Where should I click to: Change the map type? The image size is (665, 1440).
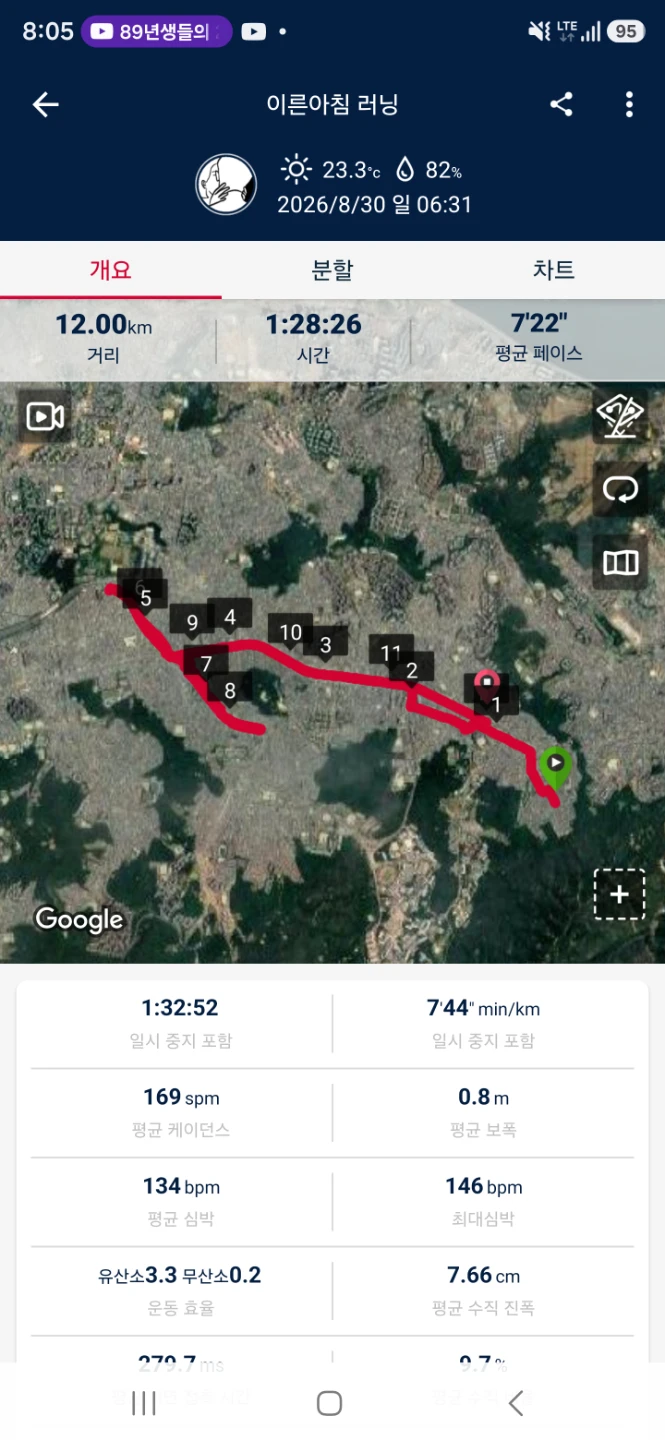coord(619,564)
